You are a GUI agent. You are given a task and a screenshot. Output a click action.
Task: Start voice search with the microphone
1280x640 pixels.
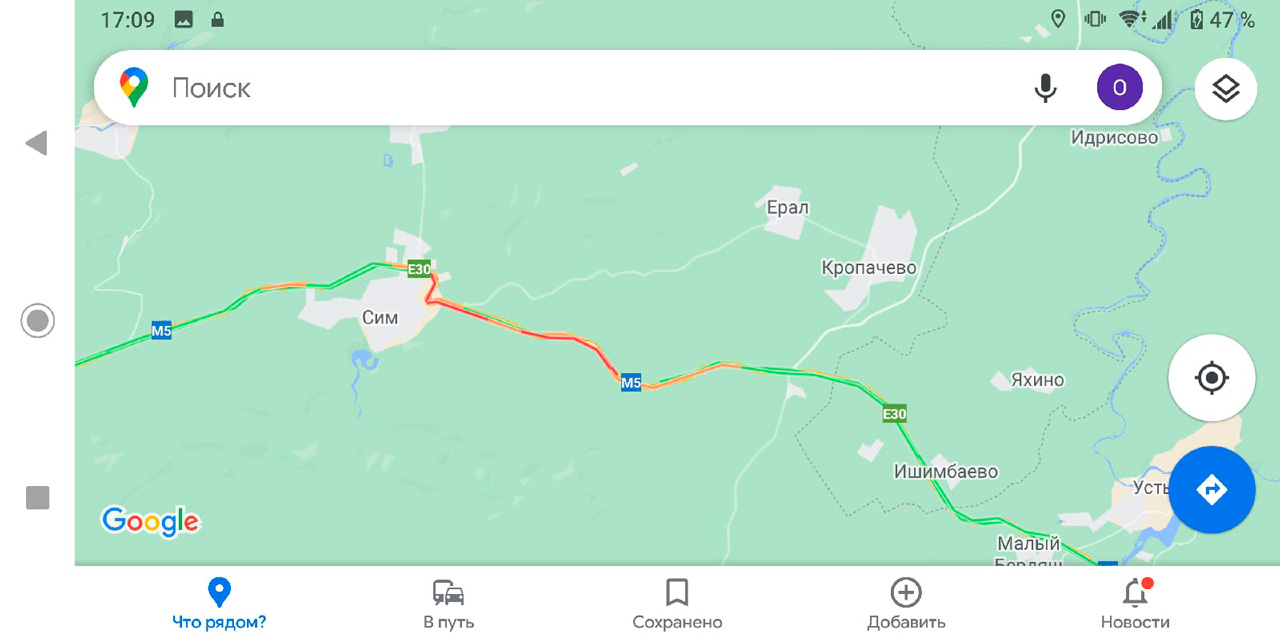(1045, 88)
